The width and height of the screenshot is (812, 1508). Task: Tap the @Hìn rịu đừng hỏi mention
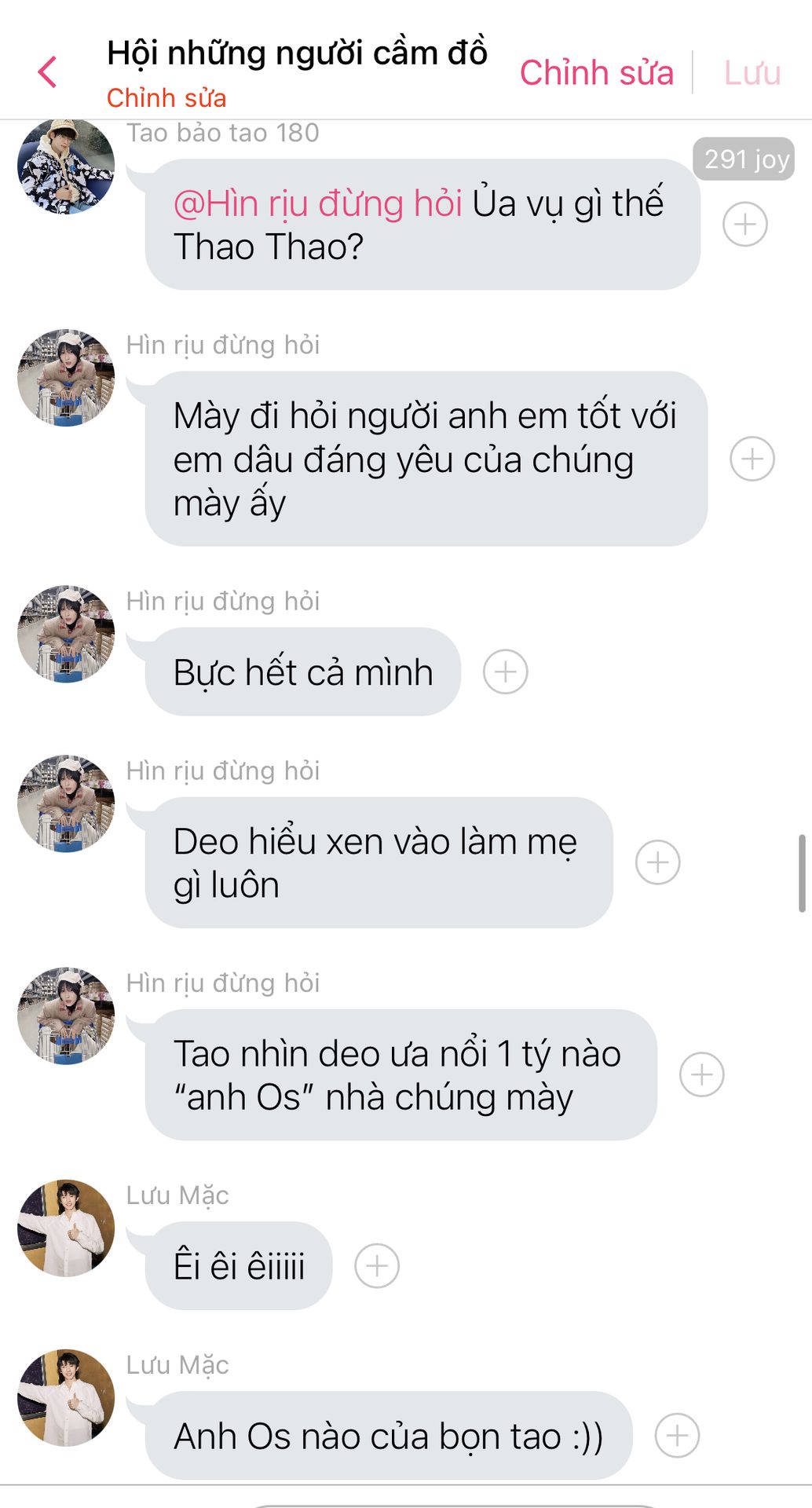[x=317, y=204]
